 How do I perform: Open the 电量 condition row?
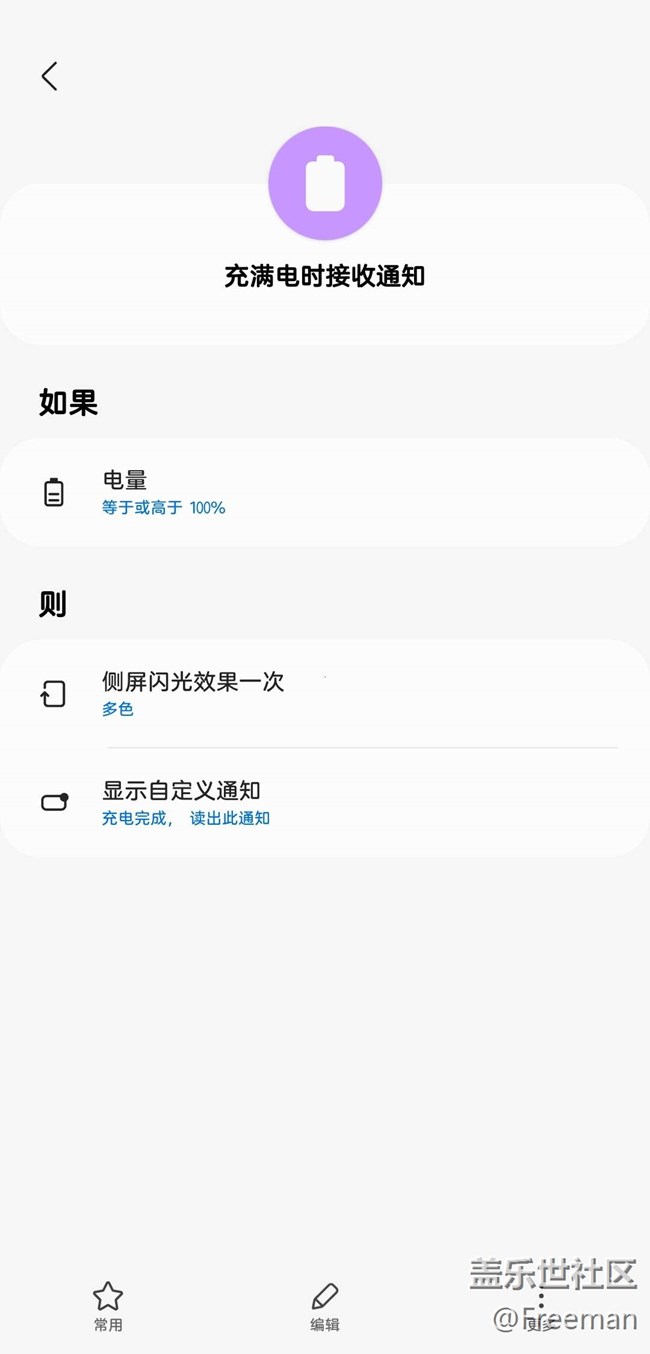click(324, 493)
